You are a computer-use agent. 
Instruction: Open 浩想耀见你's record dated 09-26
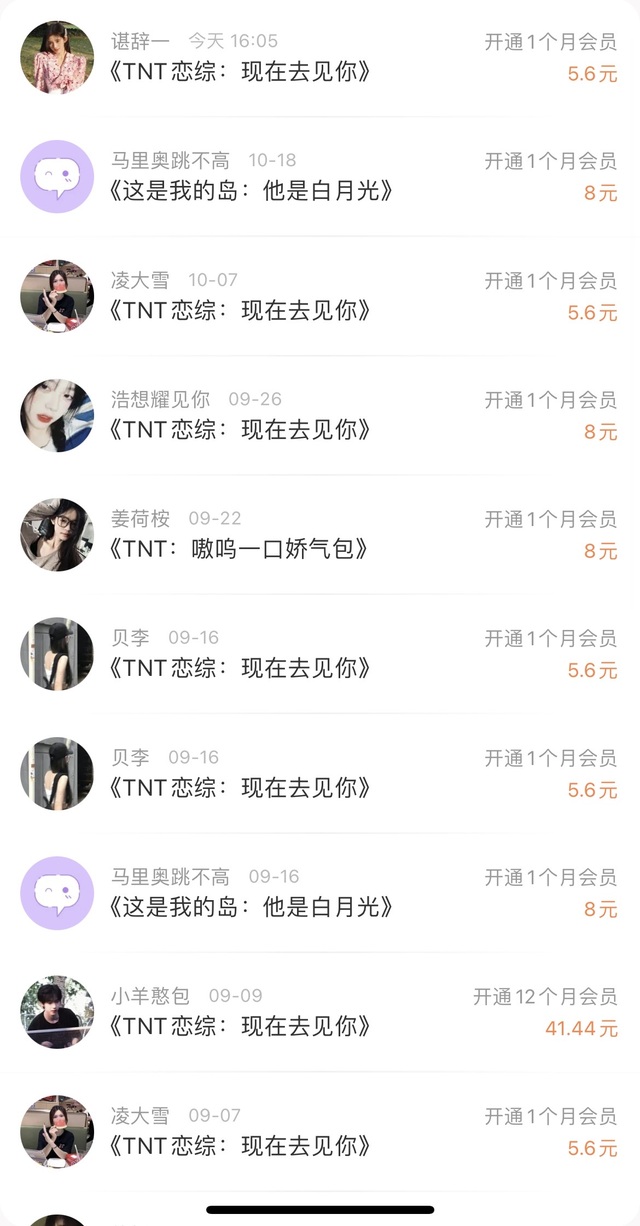(320, 416)
